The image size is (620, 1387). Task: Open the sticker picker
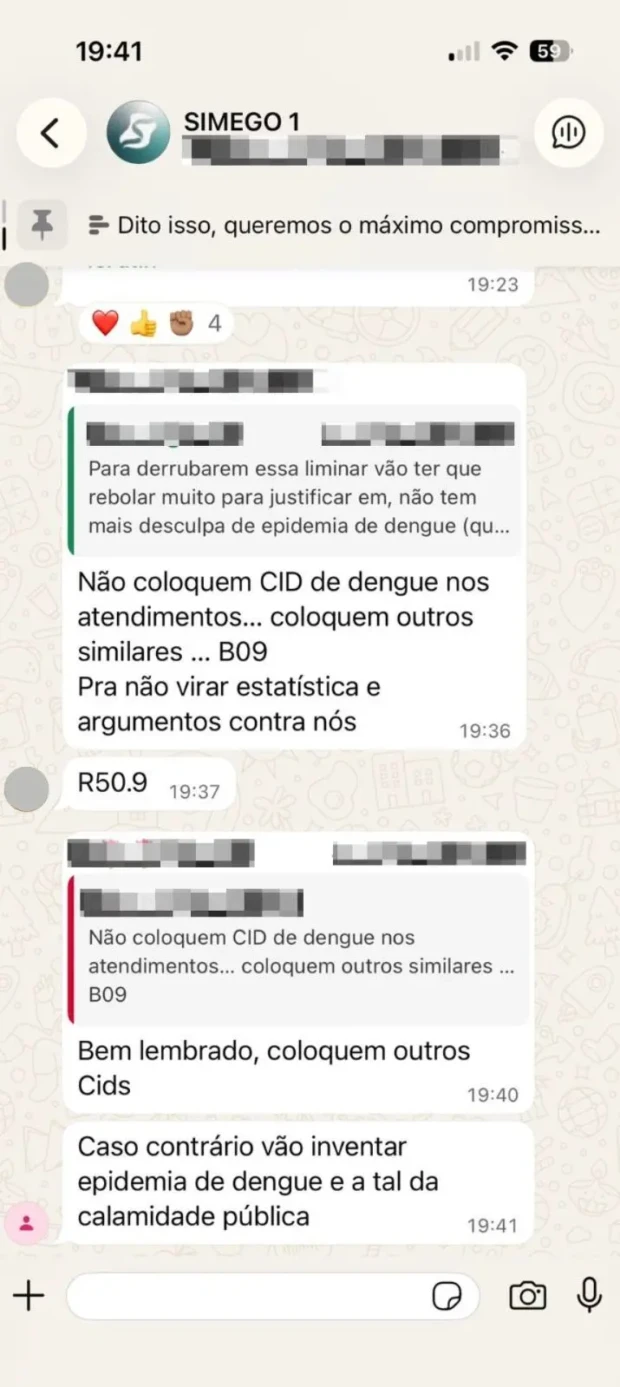(x=447, y=1297)
